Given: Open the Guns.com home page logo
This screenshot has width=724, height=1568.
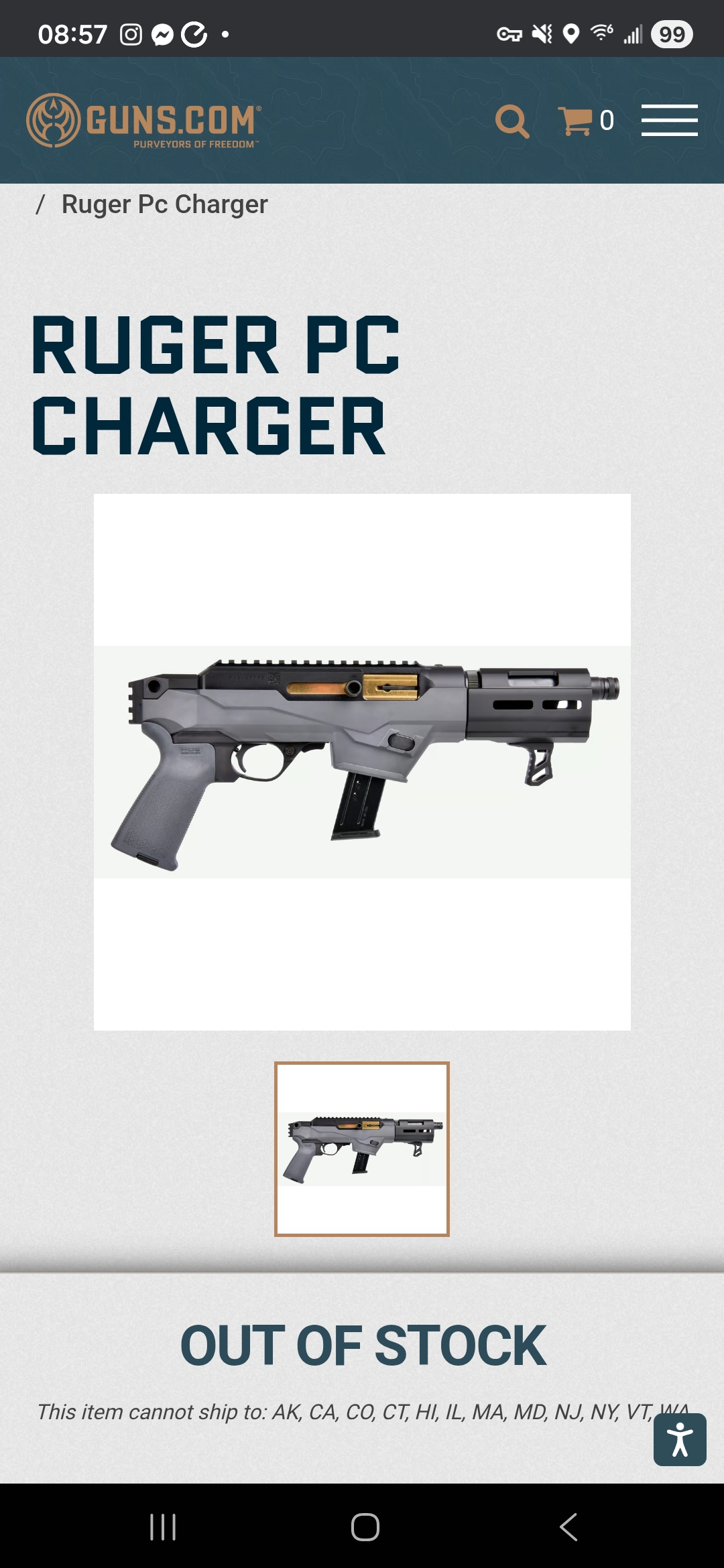Looking at the screenshot, I should pyautogui.click(x=143, y=121).
